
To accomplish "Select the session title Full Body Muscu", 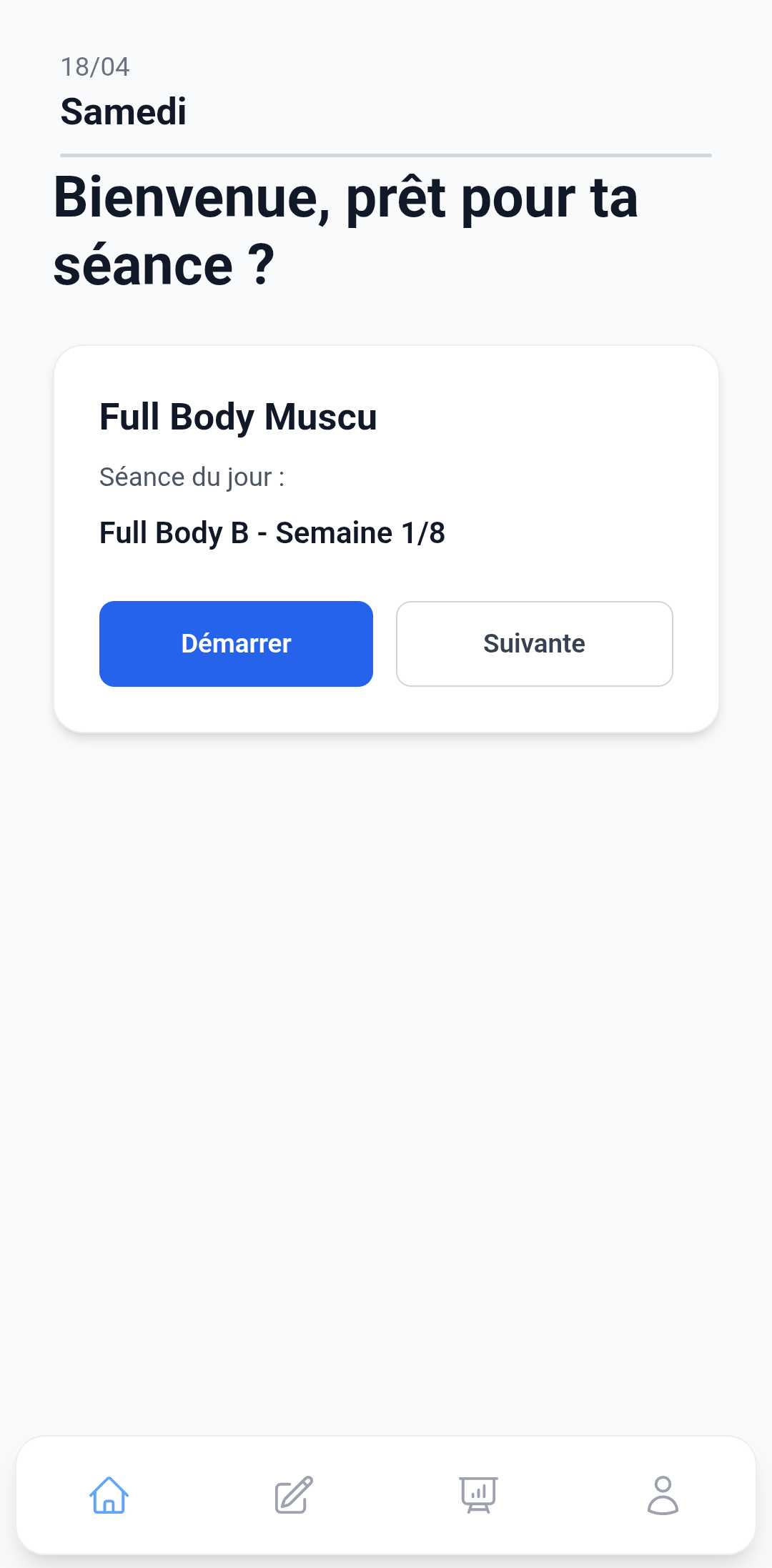I will [238, 417].
